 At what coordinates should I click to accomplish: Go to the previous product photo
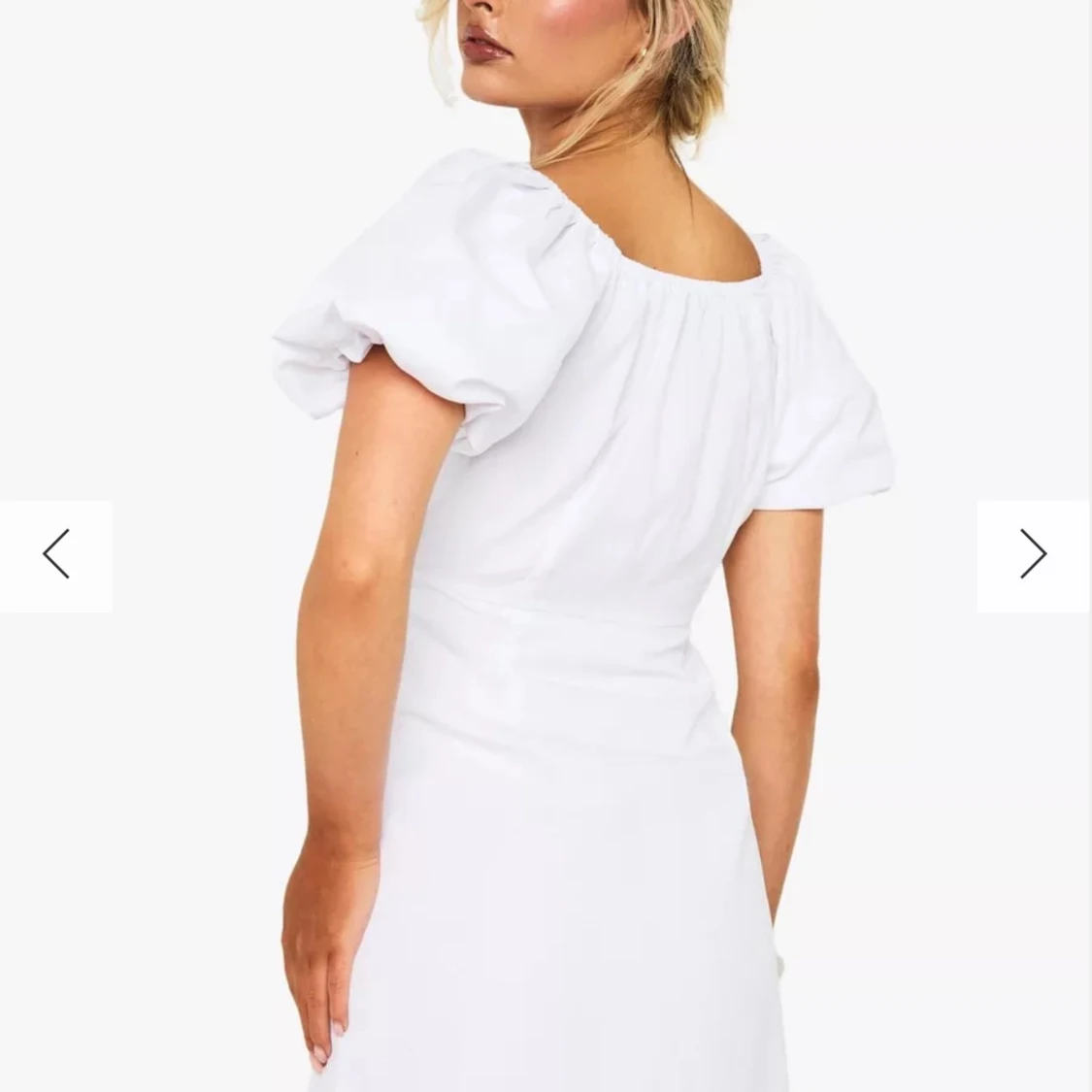tap(56, 555)
